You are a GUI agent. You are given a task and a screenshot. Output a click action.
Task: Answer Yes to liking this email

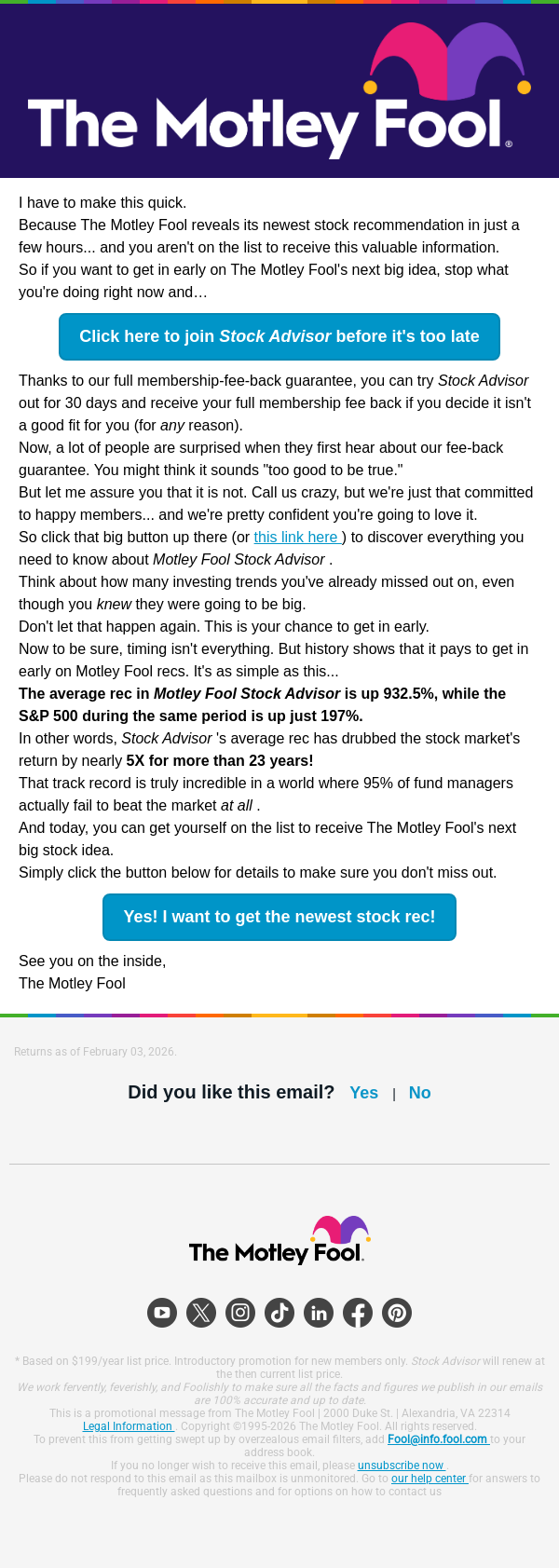(x=363, y=1093)
